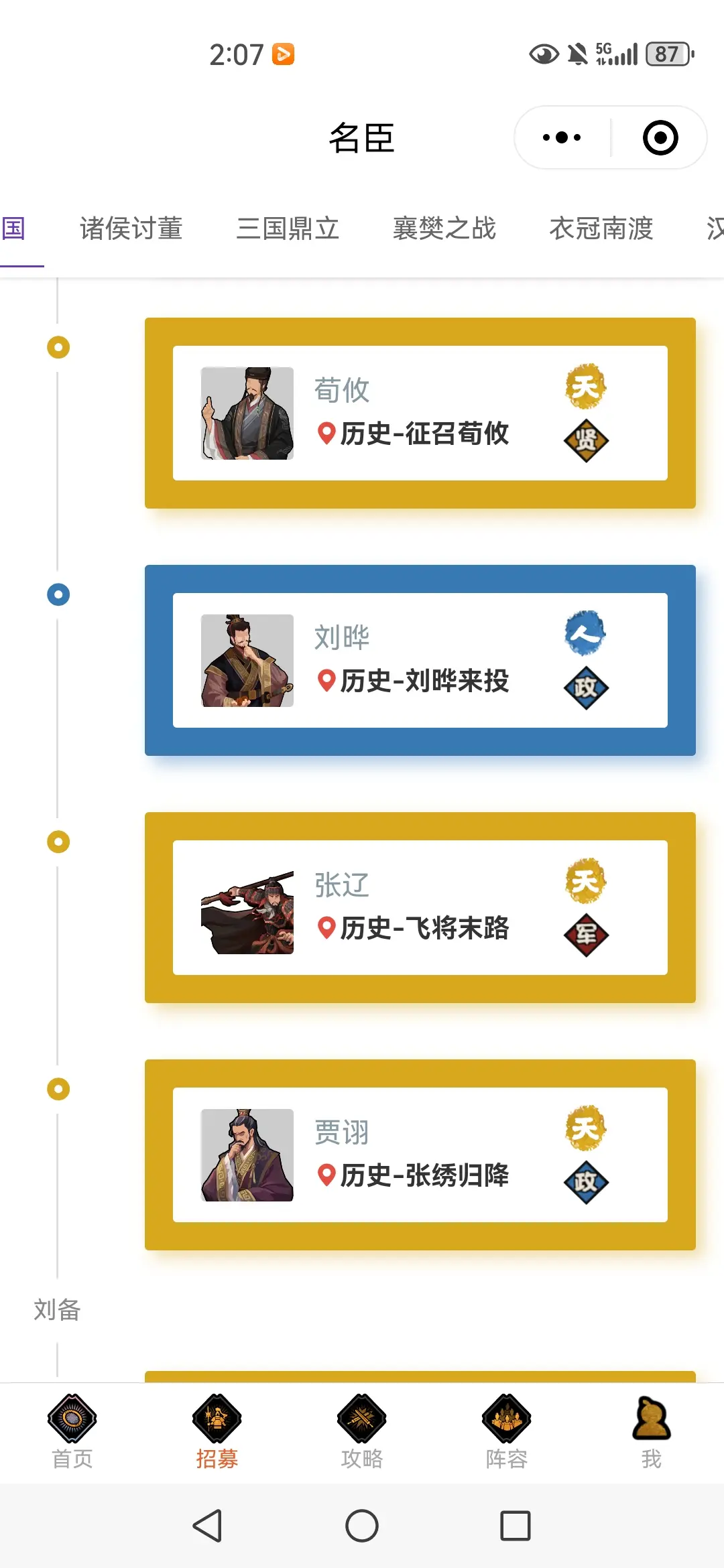Viewport: 724px width, 1568px height.
Task: View the 张辽 card details
Action: 420,907
